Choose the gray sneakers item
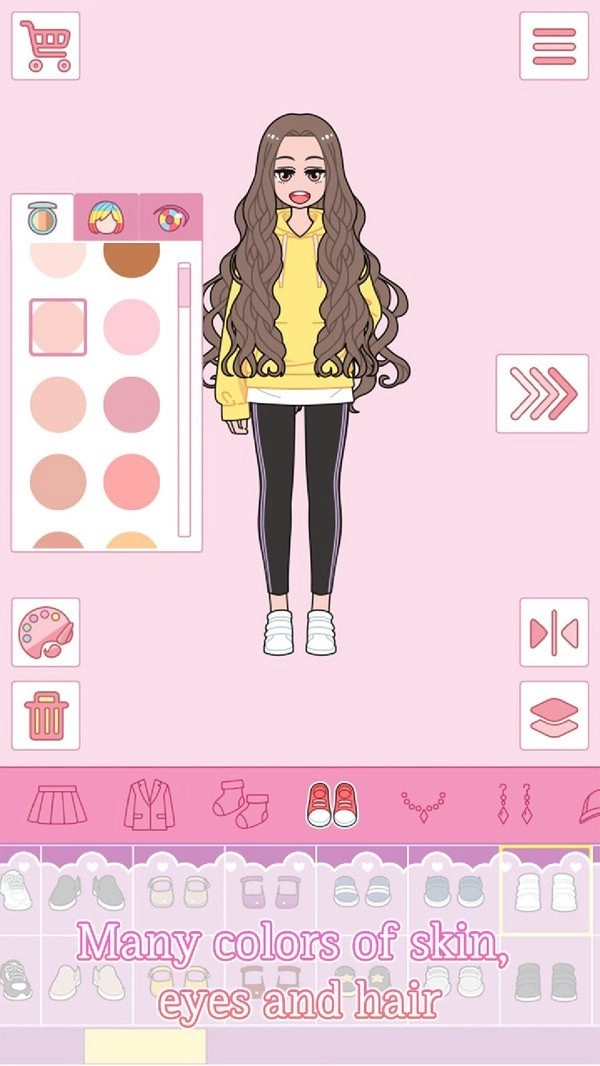Viewport: 600px width, 1066px height. (87, 891)
